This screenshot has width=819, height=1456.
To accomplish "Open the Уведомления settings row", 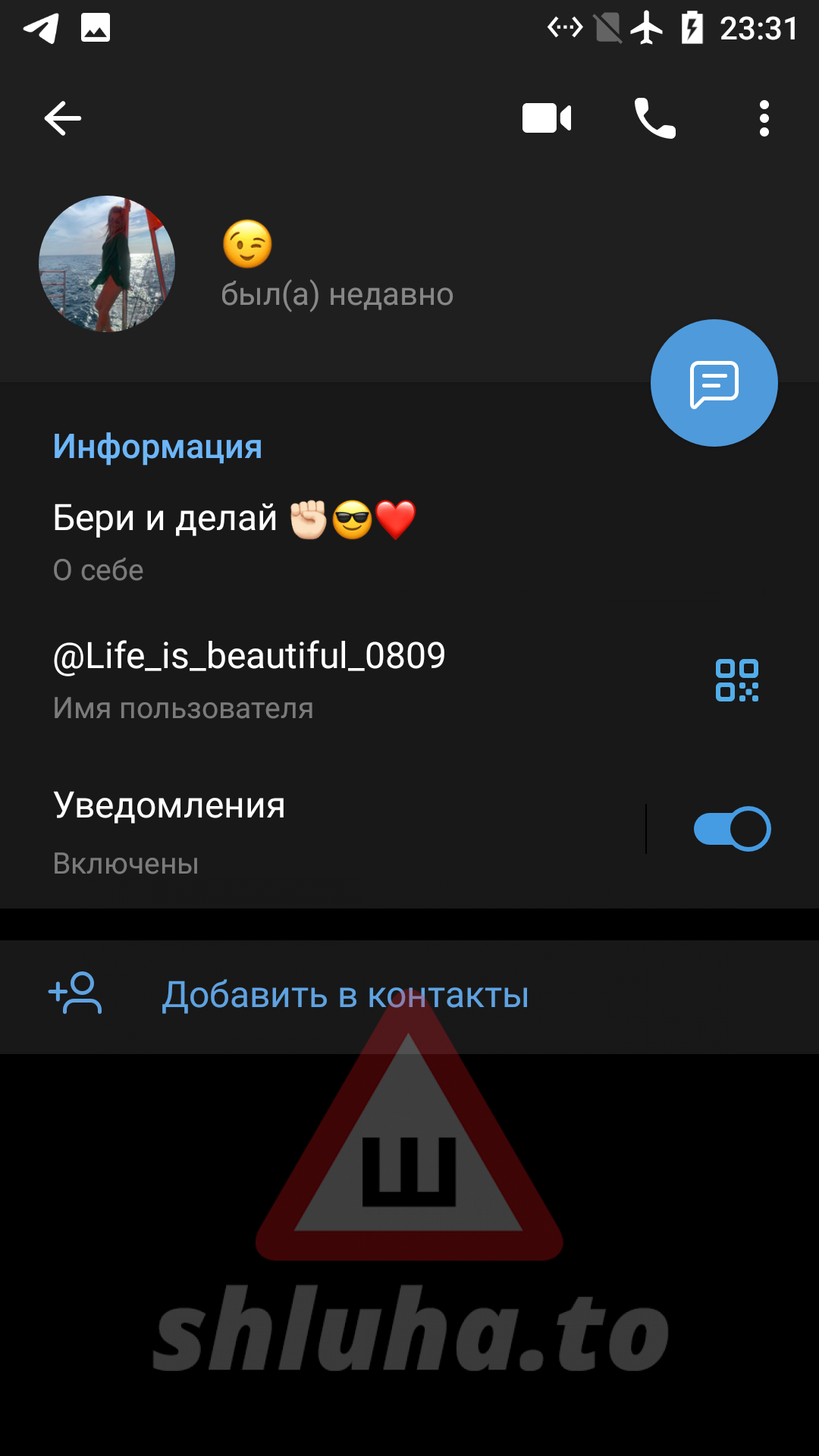I will (x=303, y=830).
